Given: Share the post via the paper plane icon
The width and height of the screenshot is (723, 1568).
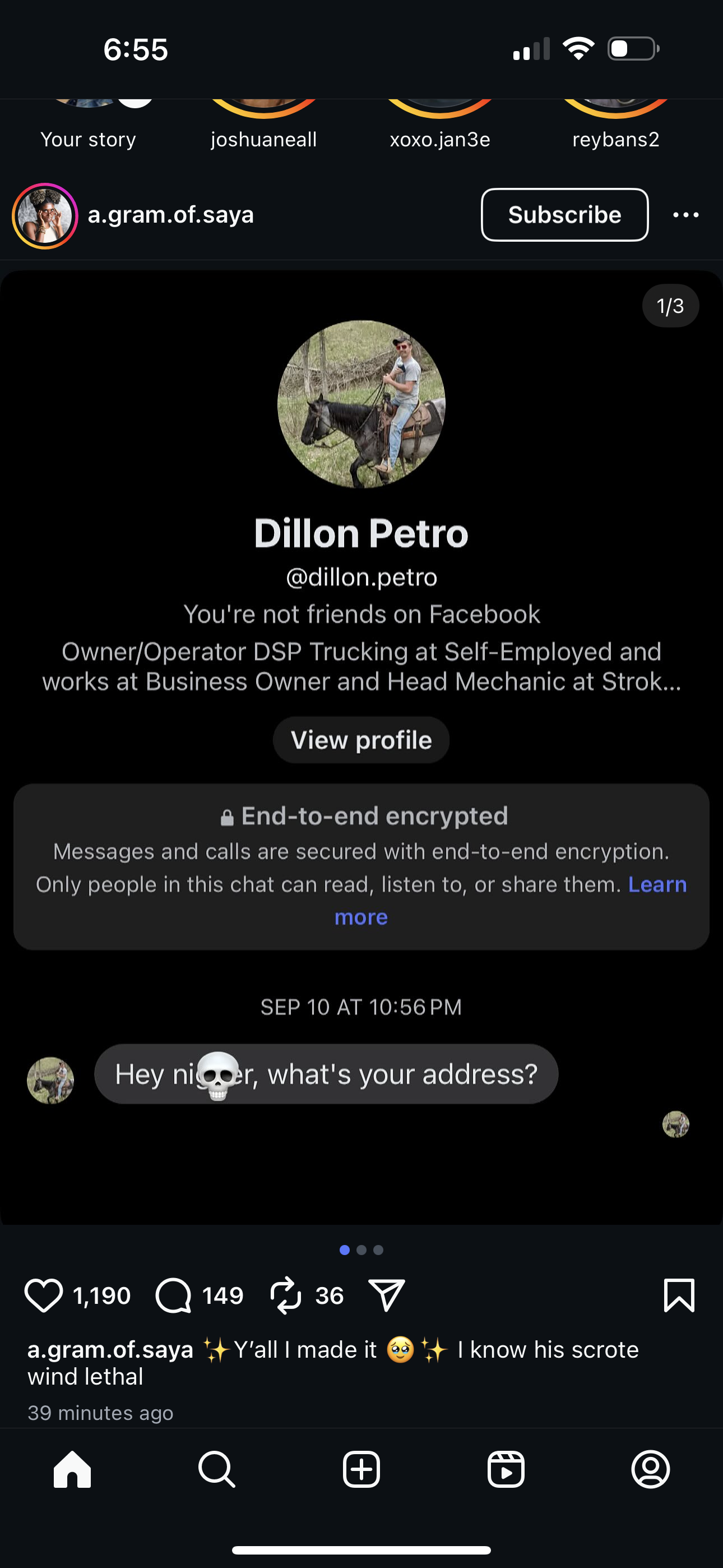Looking at the screenshot, I should [x=387, y=1295].
